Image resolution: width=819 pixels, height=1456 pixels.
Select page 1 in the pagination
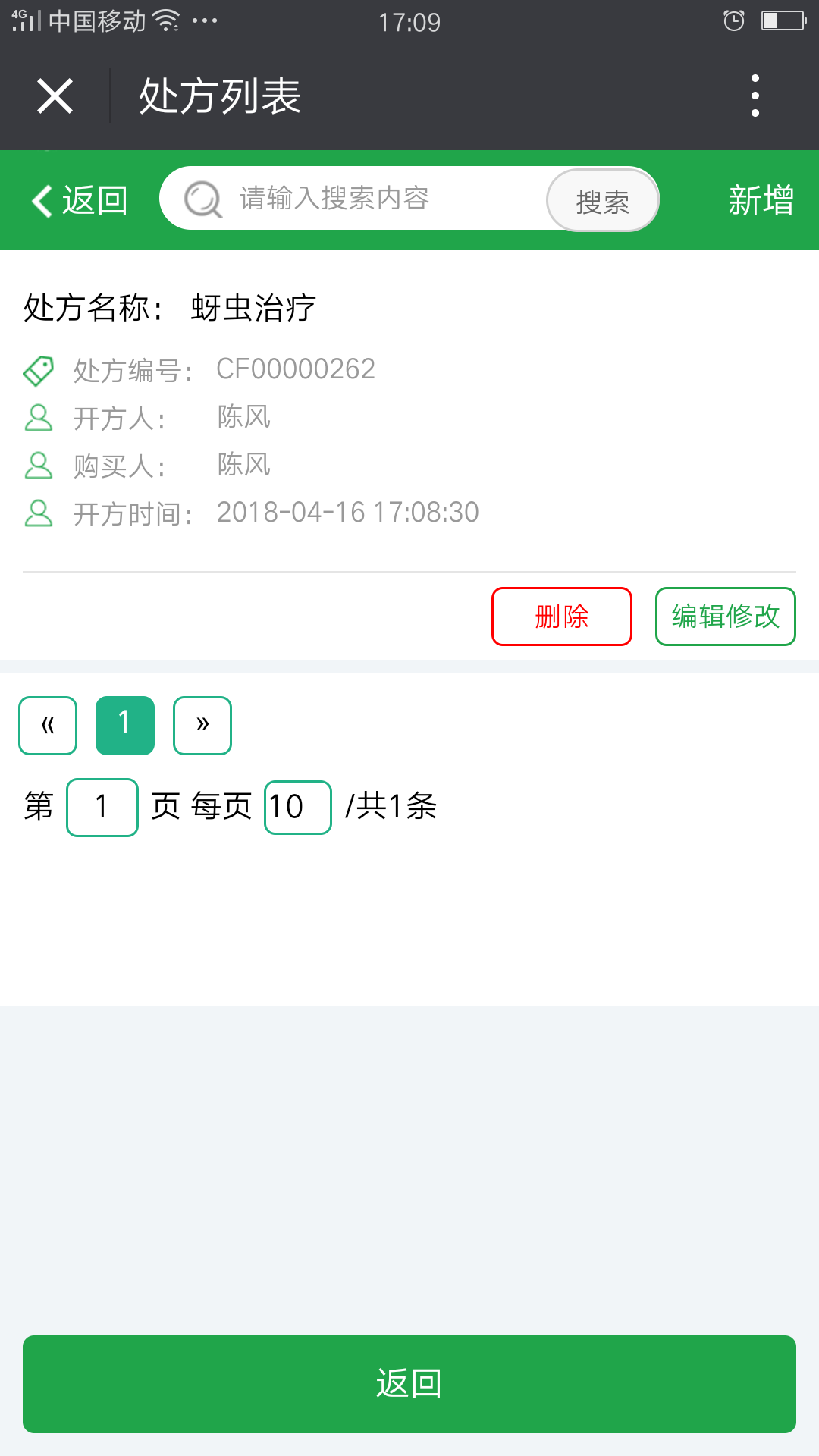tap(125, 726)
